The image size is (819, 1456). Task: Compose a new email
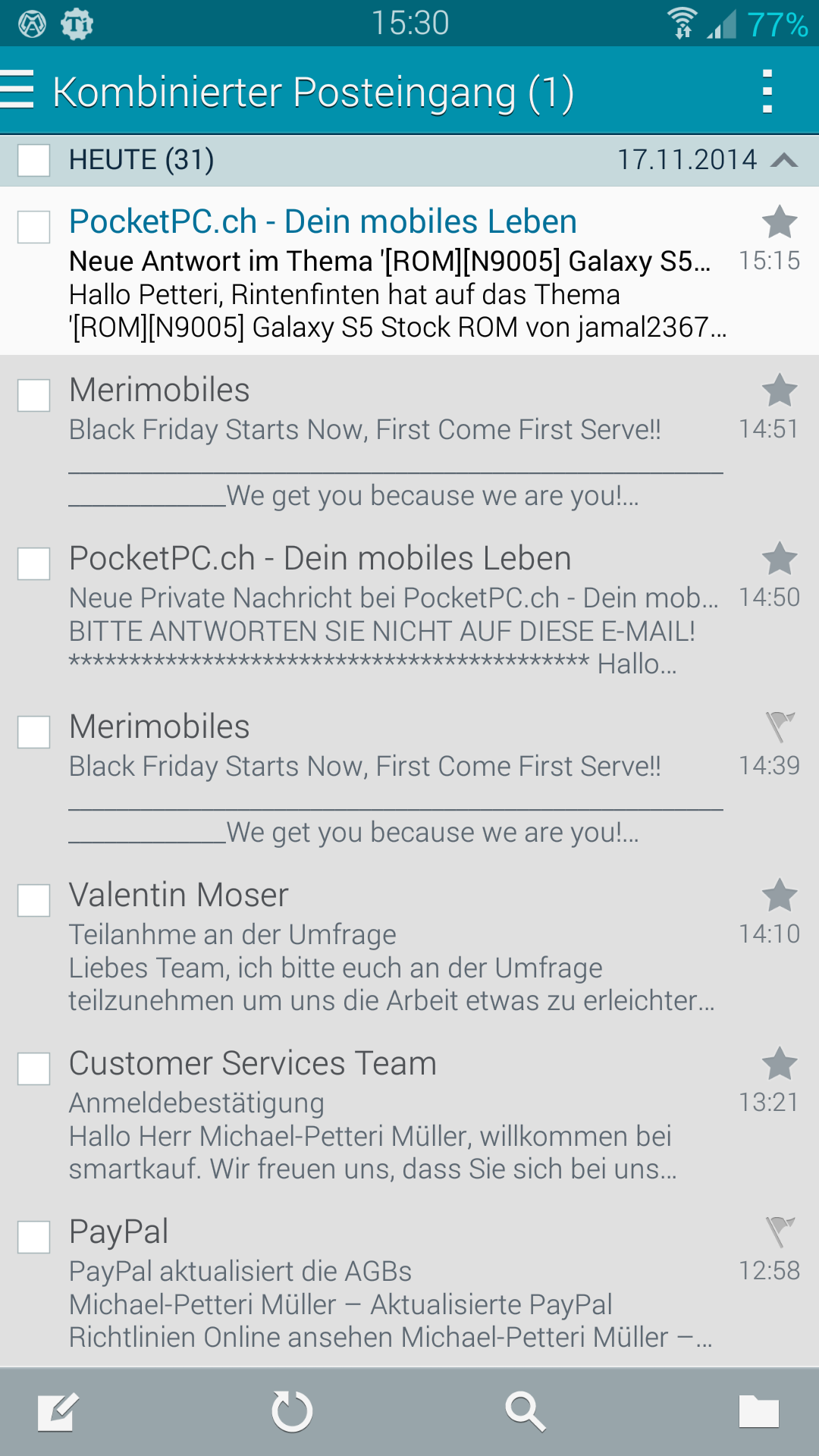(59, 1411)
